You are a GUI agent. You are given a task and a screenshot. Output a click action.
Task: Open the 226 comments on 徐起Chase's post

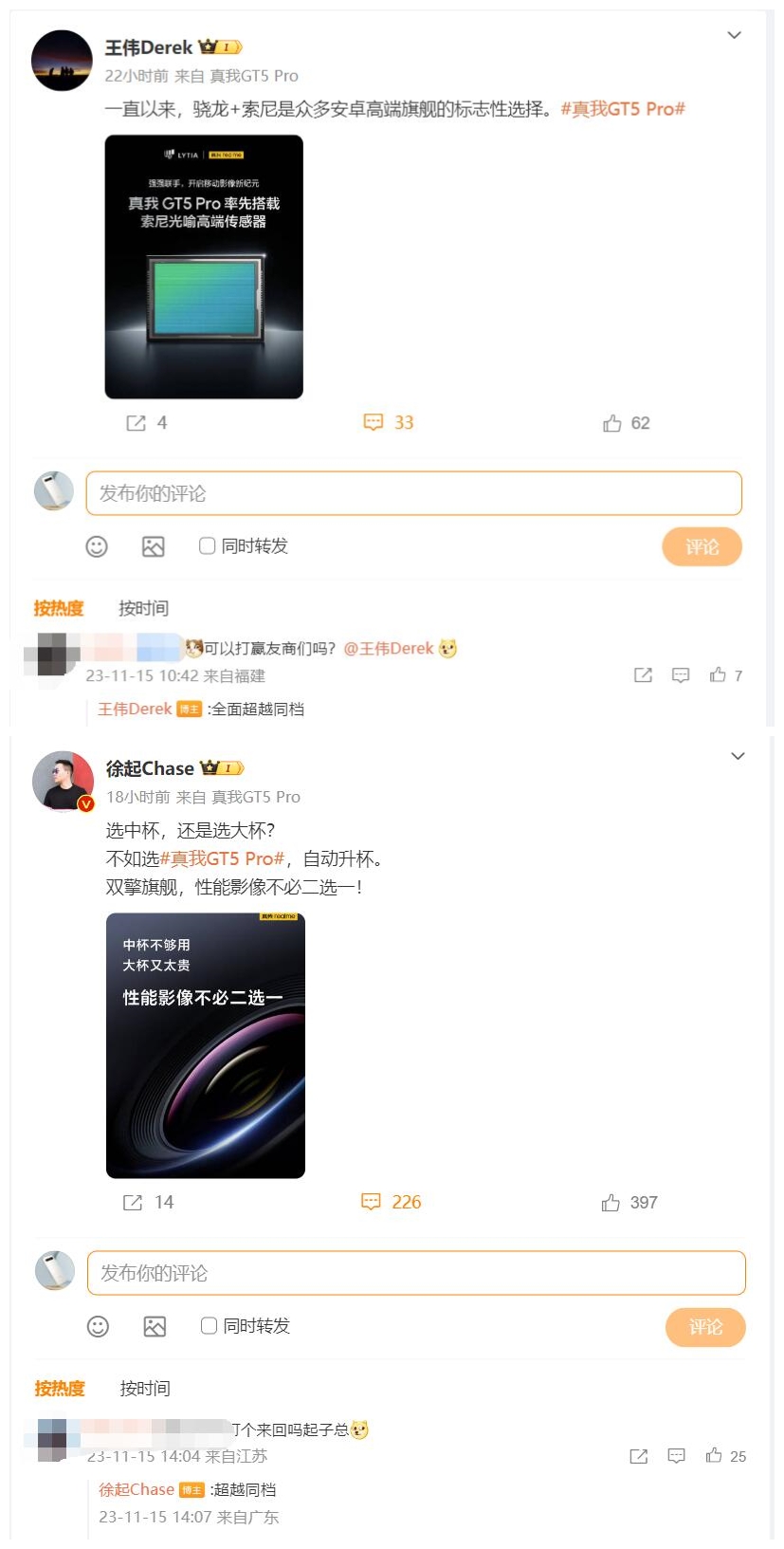click(392, 1202)
